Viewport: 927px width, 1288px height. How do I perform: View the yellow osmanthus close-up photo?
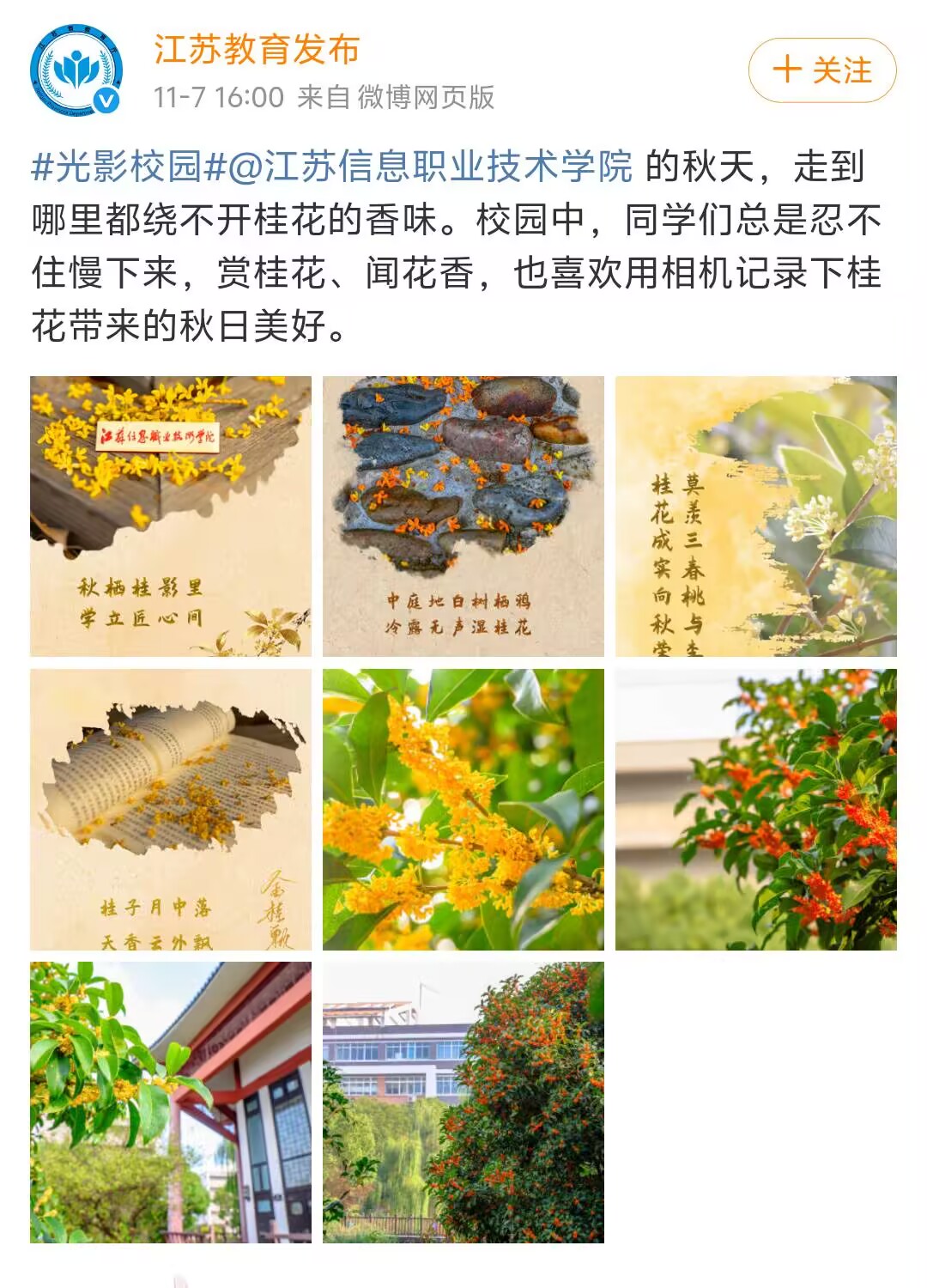pos(463,809)
